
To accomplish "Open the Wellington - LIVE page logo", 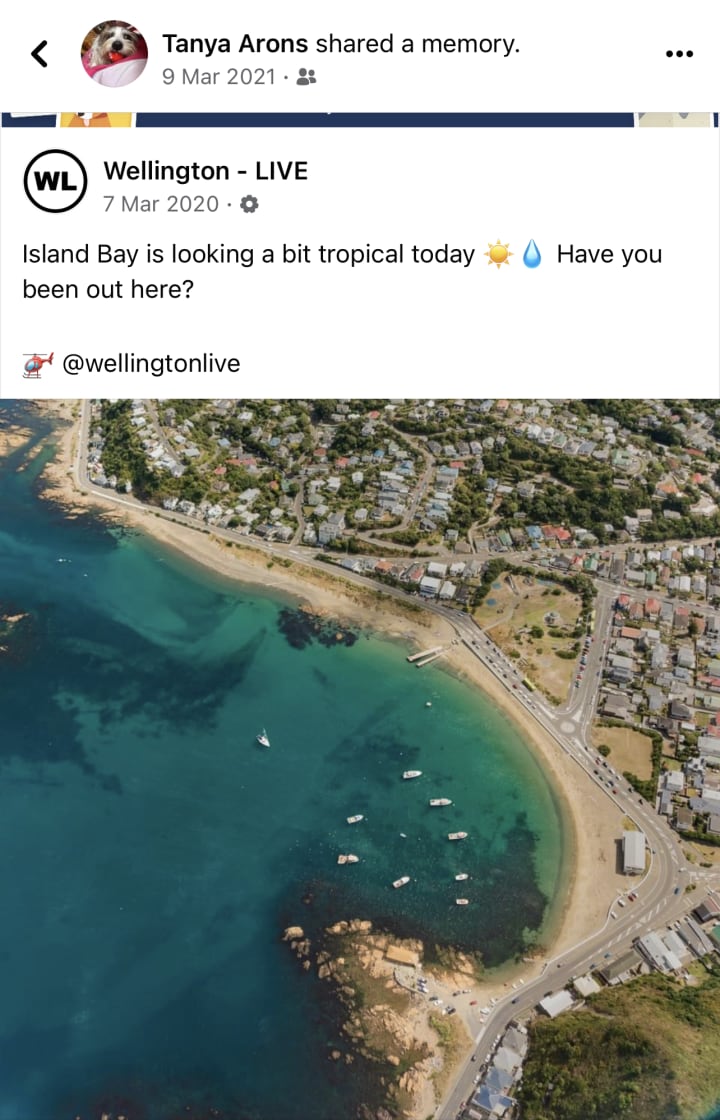I will [56, 181].
